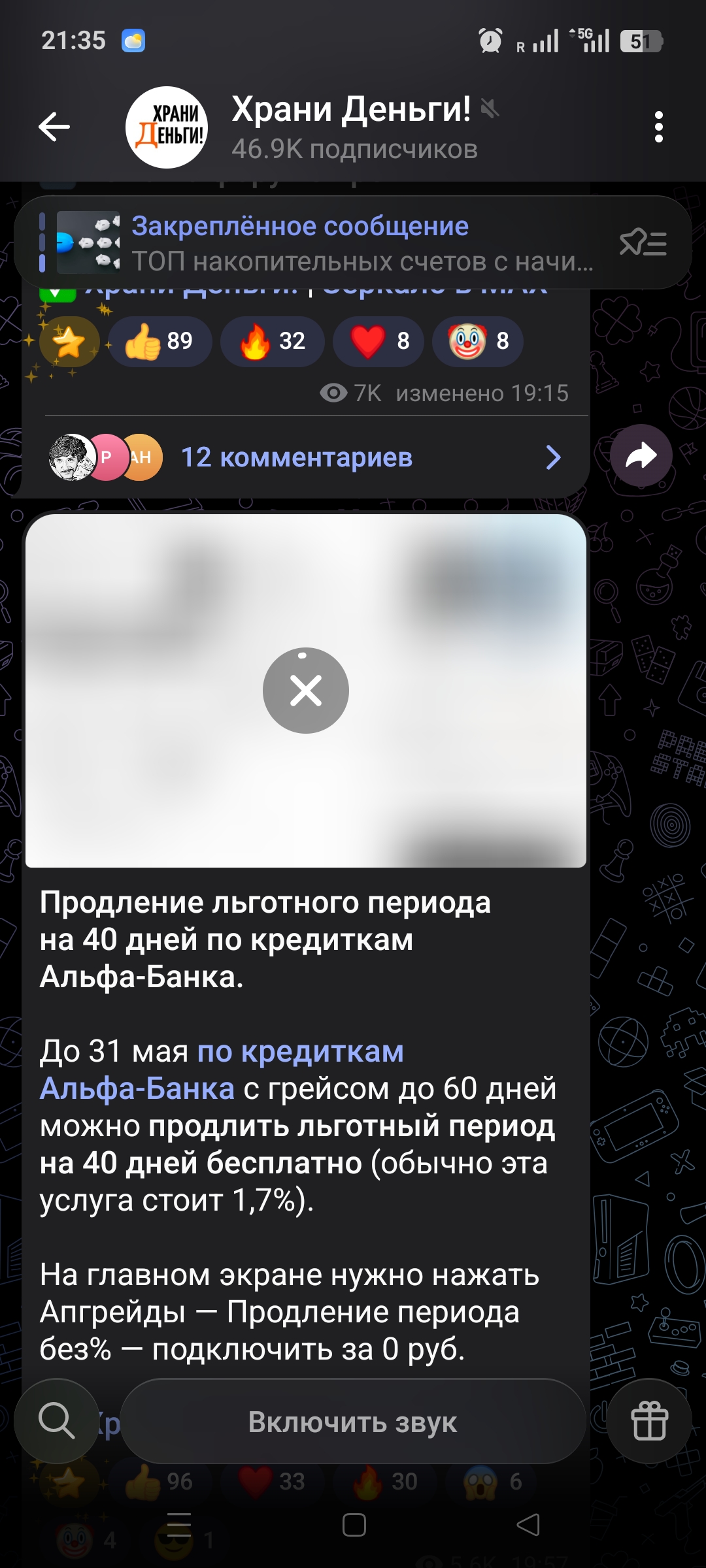This screenshot has height=1568, width=706.
Task: Tap Включить звук to unmute the channel
Action: tap(353, 1422)
